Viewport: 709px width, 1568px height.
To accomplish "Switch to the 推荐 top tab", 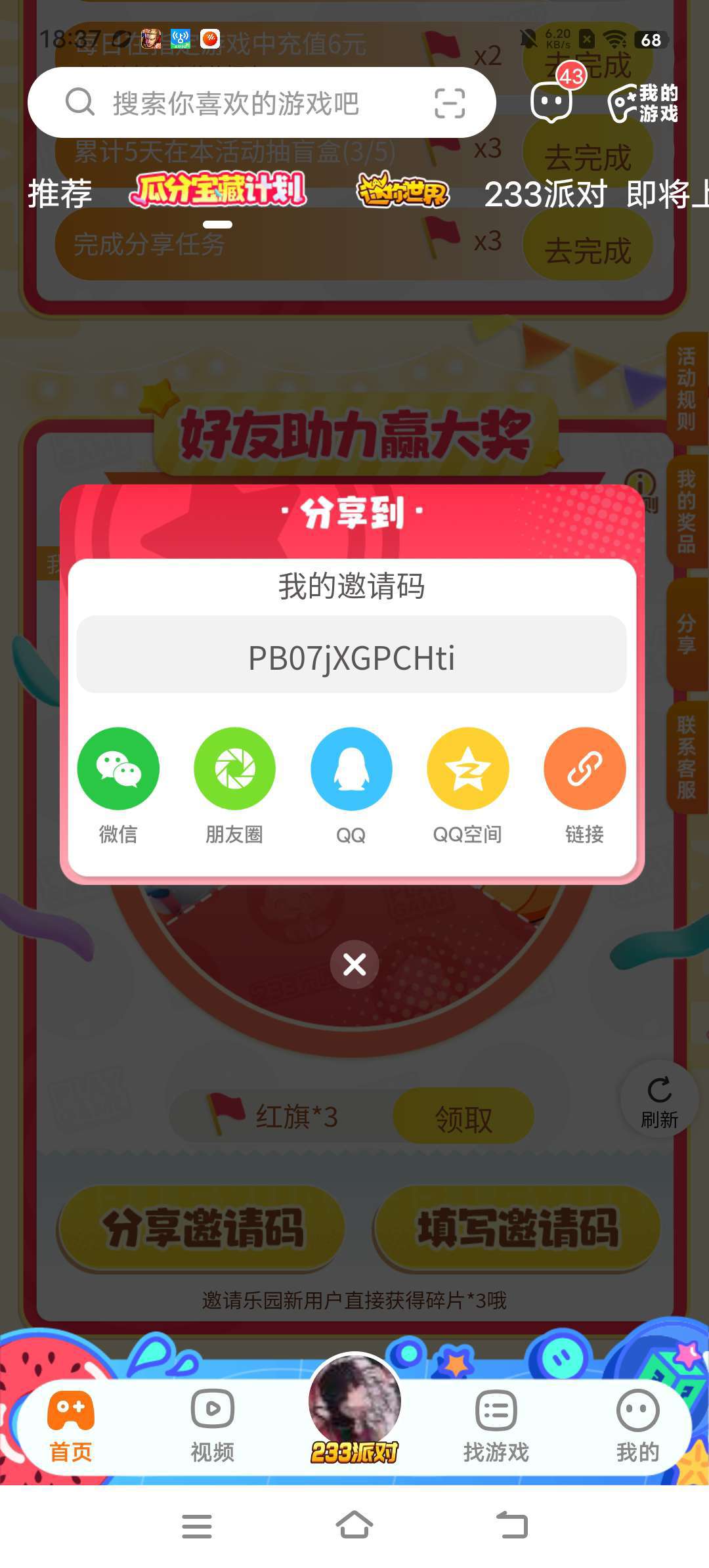I will point(60,194).
